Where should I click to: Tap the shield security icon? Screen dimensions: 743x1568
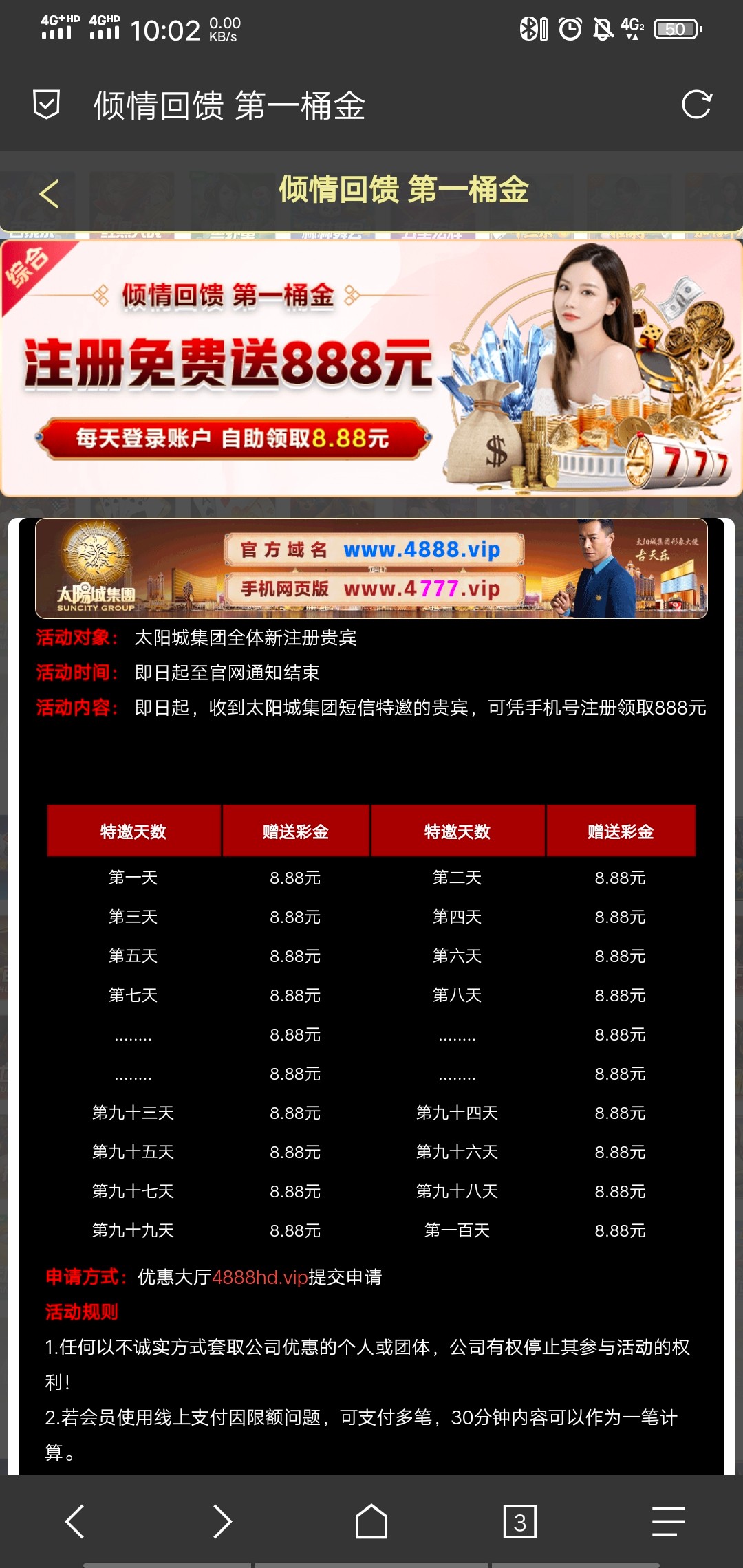46,105
